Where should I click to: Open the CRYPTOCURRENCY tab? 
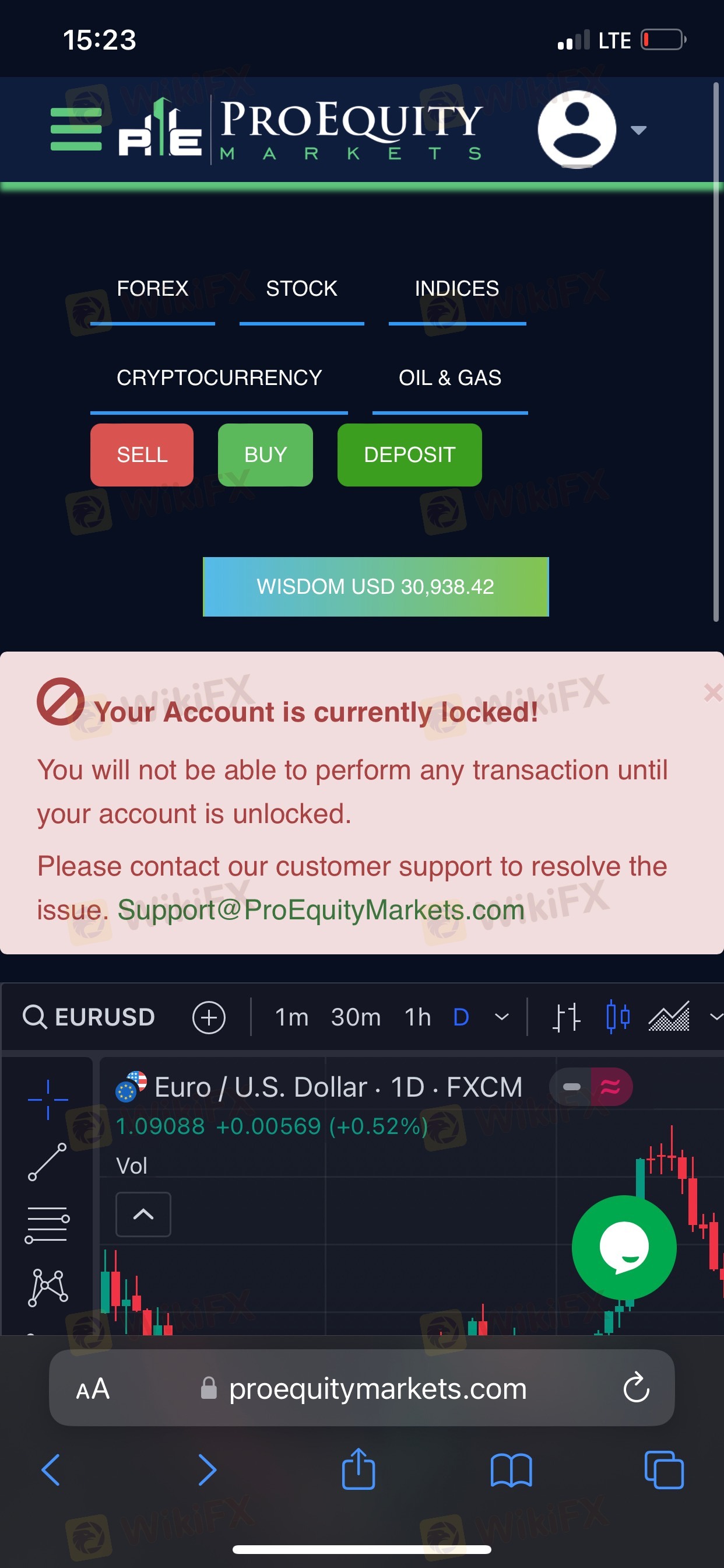pyautogui.click(x=219, y=378)
